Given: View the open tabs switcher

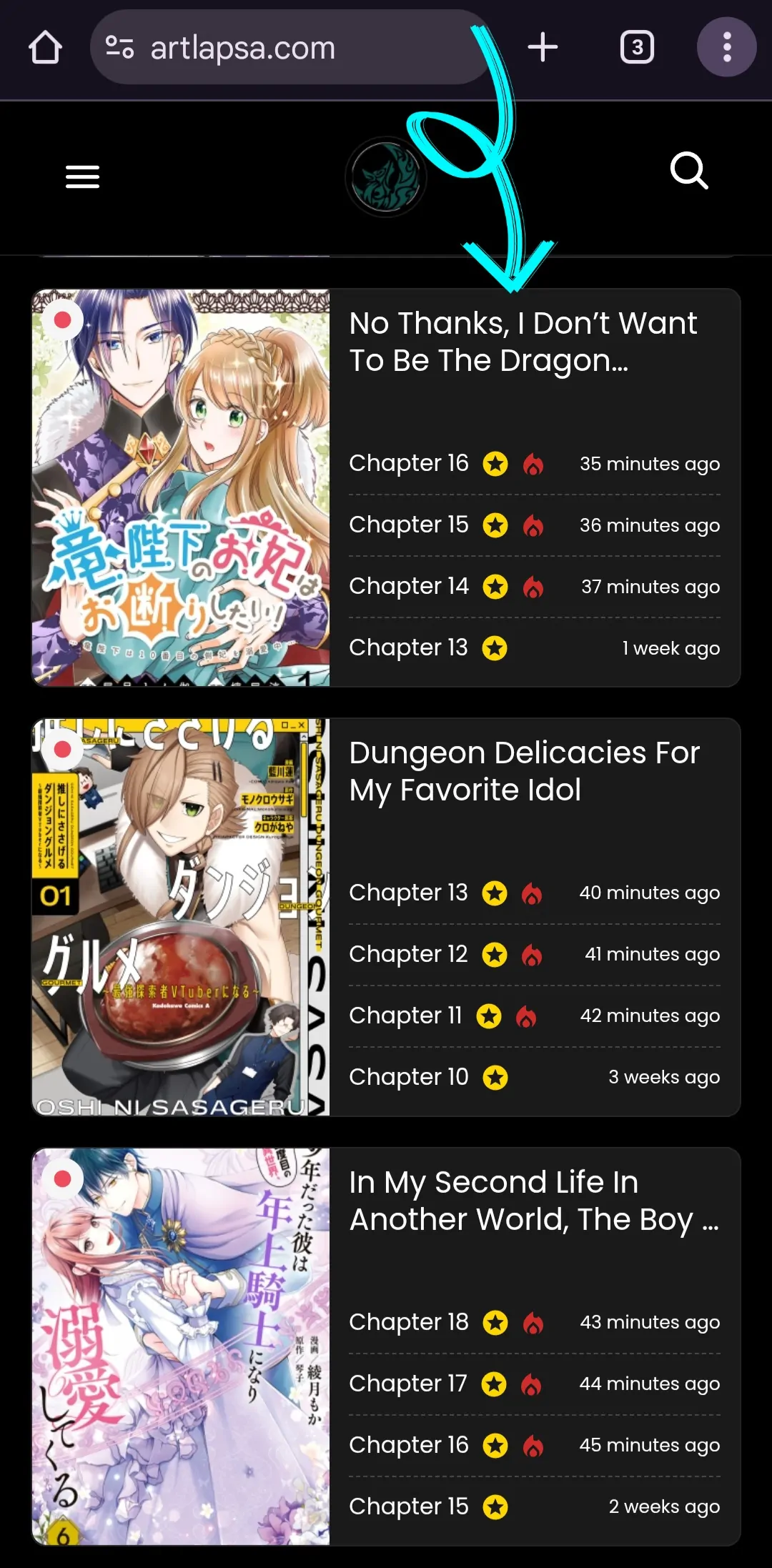Looking at the screenshot, I should click(x=637, y=48).
